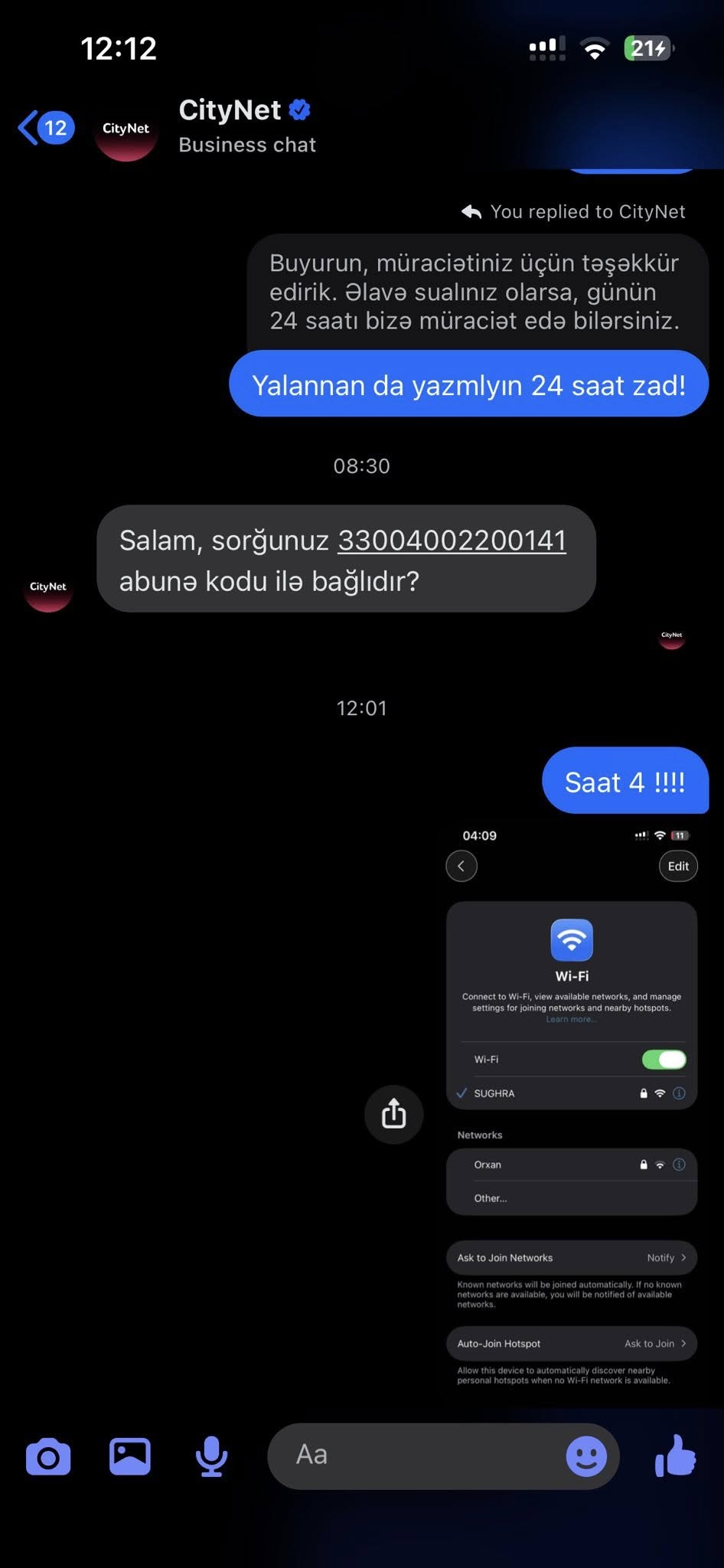Focus the Aa message input field
Image resolution: width=724 pixels, height=1568 pixels.
click(421, 1455)
